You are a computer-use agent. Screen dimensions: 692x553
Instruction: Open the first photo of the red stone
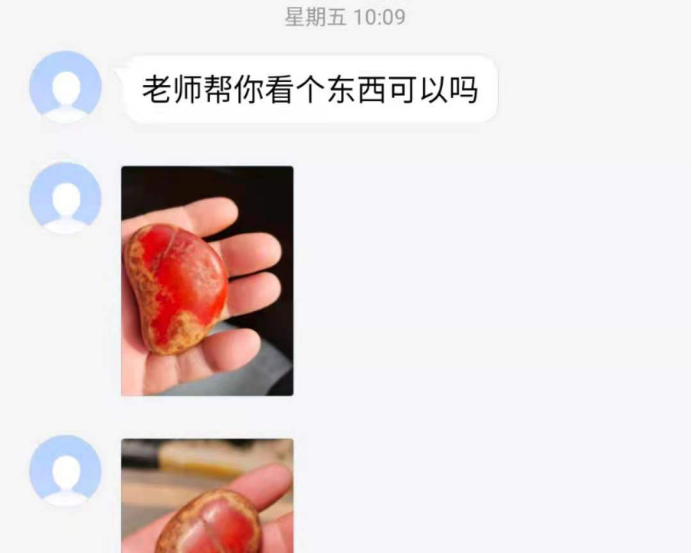pyautogui.click(x=207, y=281)
